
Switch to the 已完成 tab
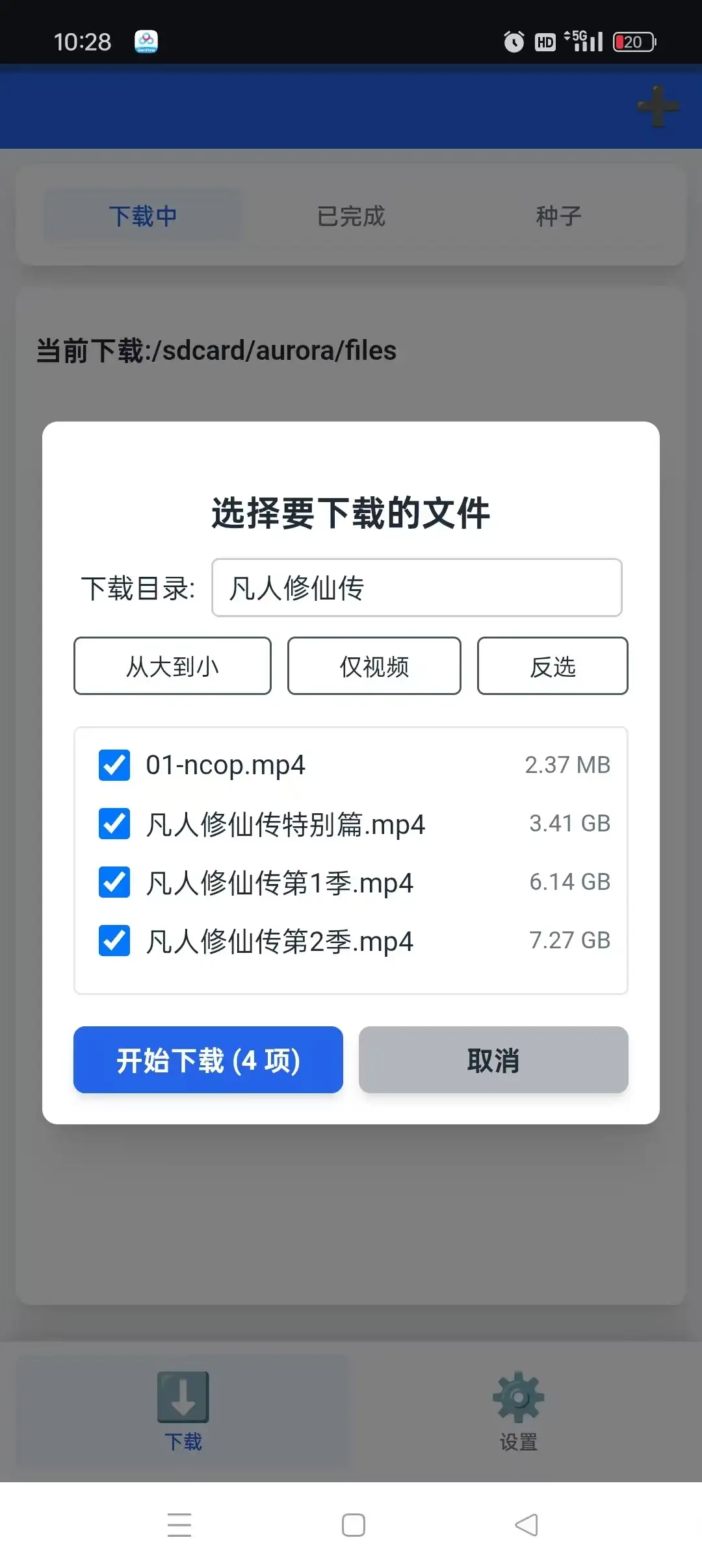tap(351, 216)
